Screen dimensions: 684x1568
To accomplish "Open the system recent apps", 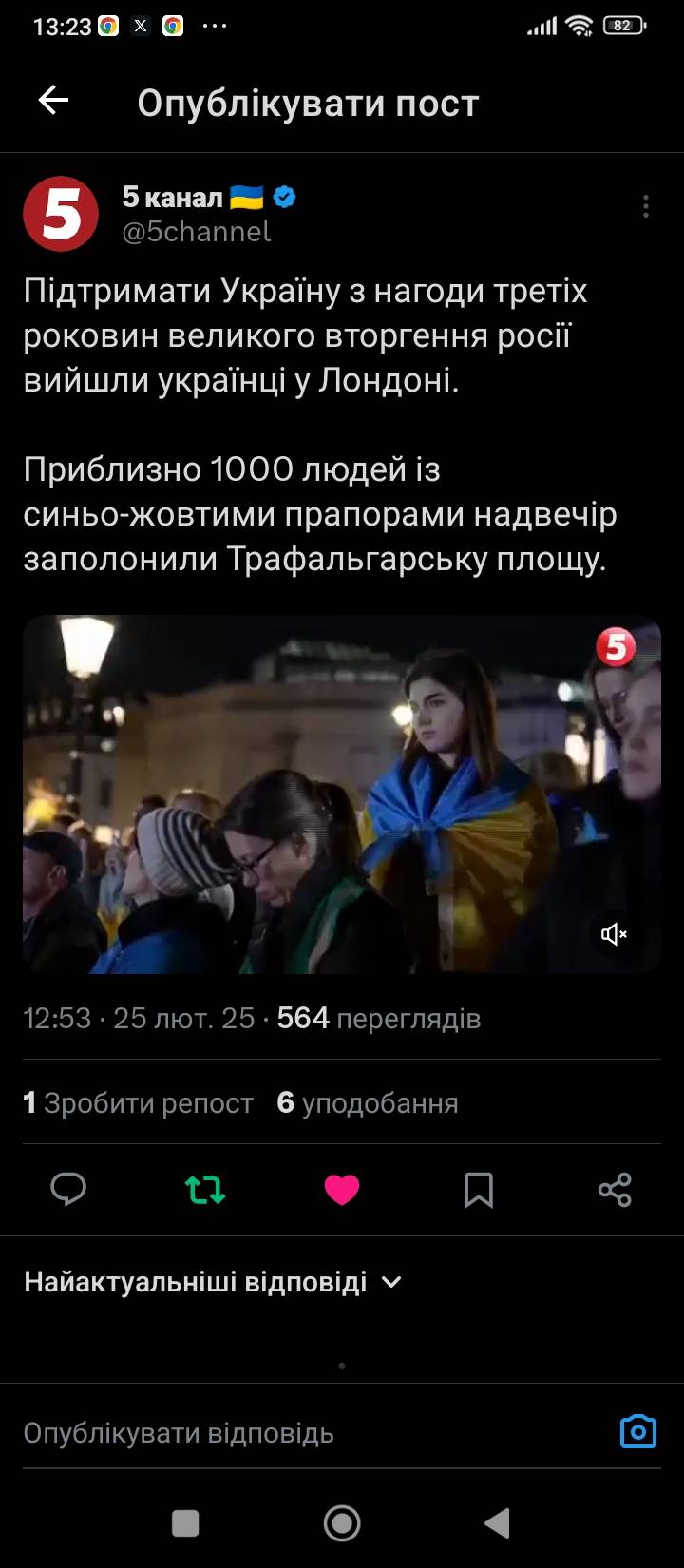I will (x=185, y=1523).
